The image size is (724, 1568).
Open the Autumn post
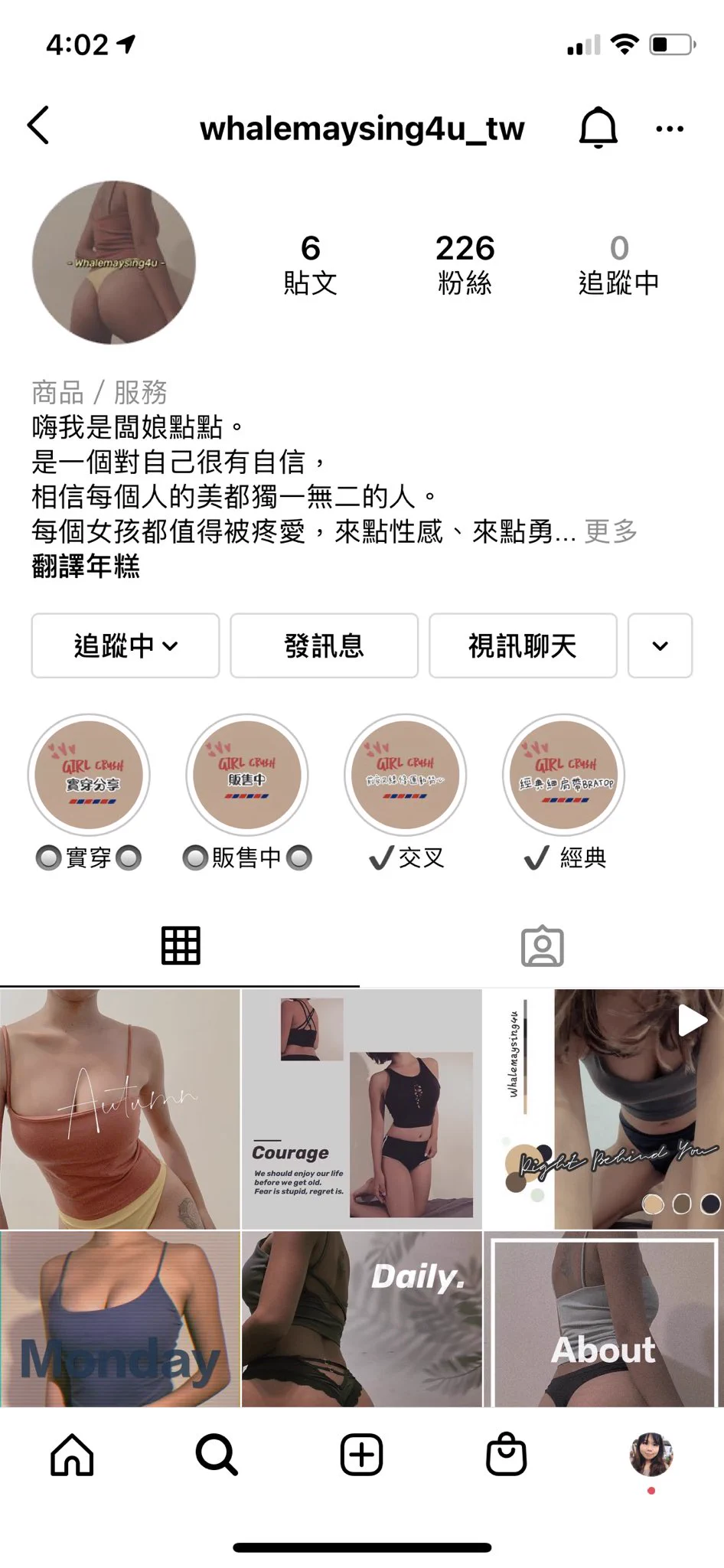click(x=120, y=1109)
